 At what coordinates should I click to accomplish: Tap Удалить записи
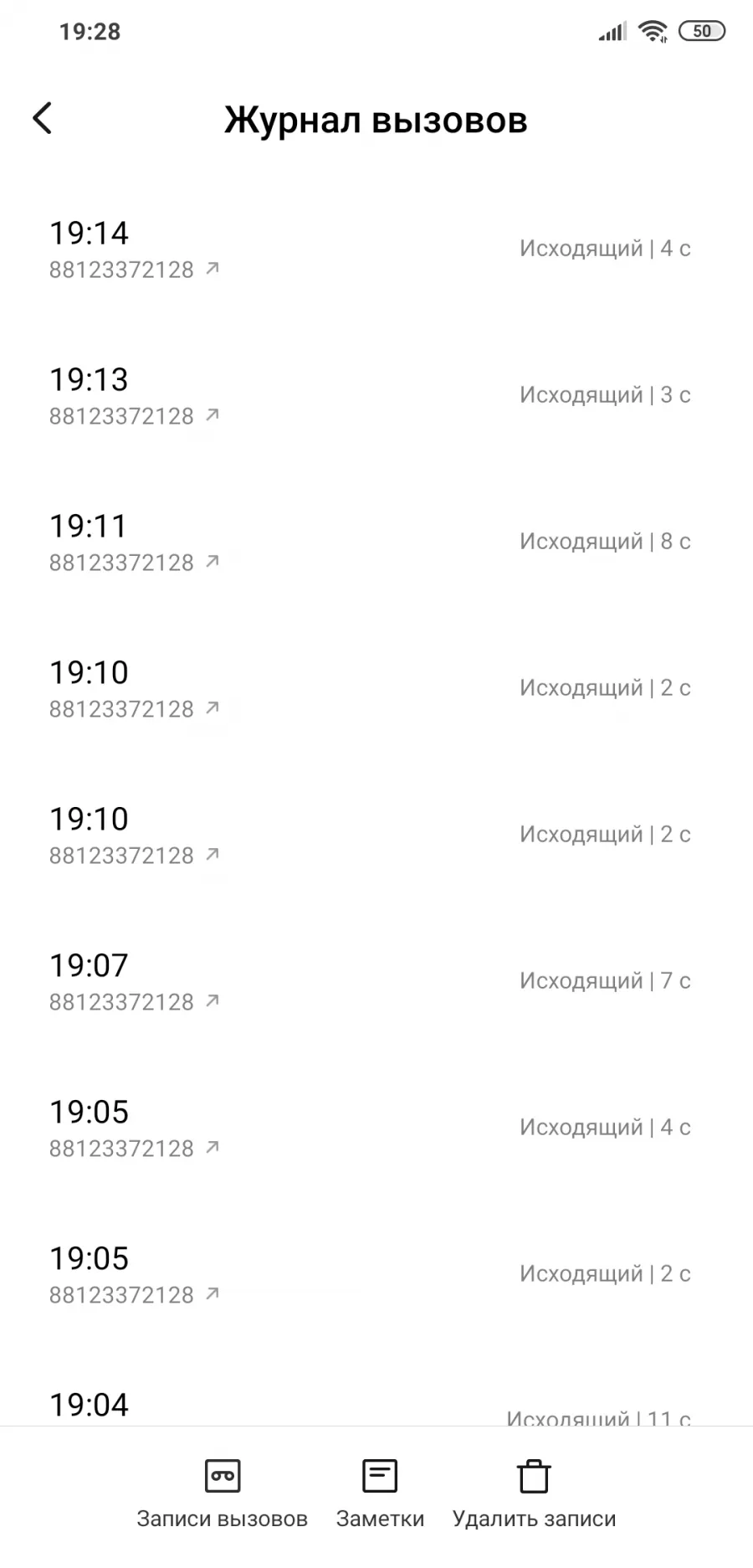coord(534,1494)
